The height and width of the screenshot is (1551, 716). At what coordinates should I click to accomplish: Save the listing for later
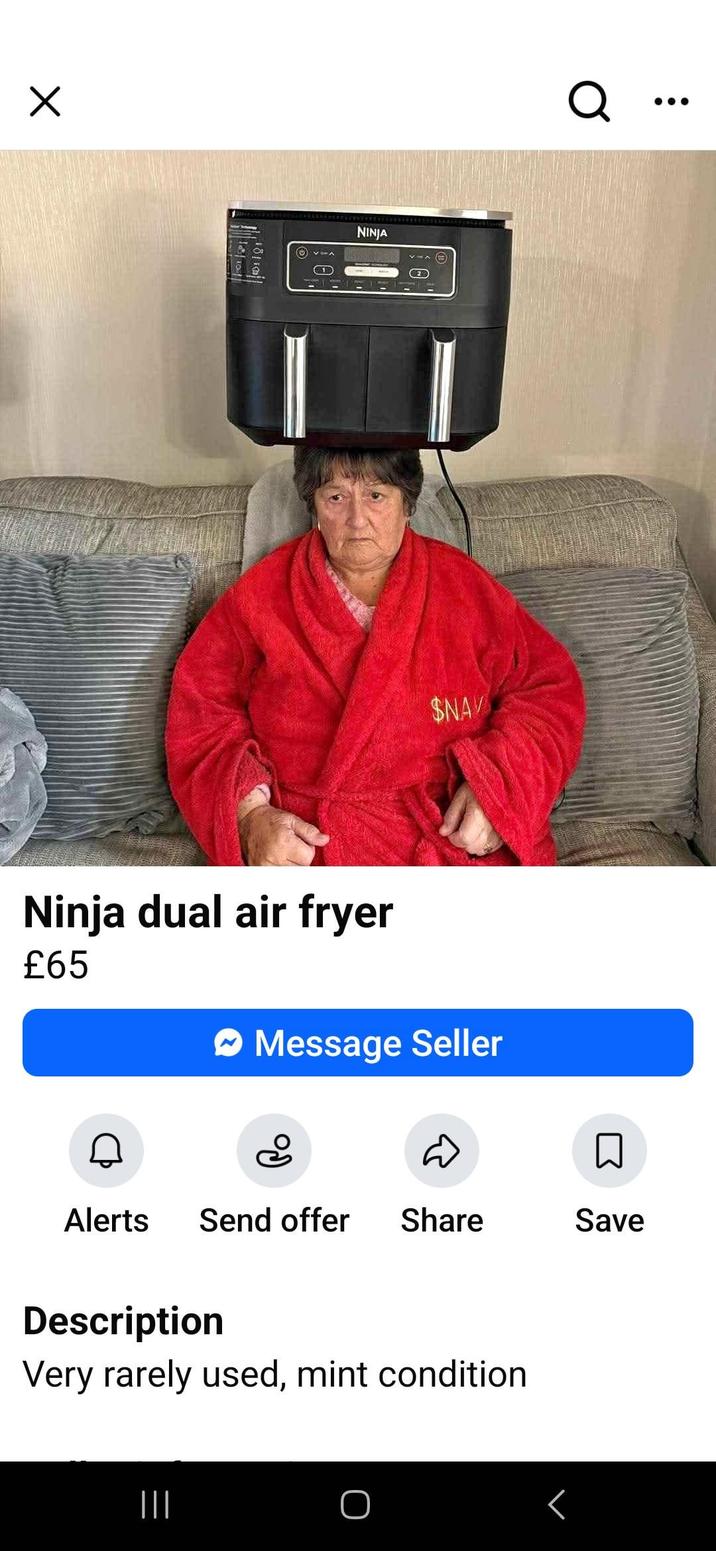point(609,1151)
